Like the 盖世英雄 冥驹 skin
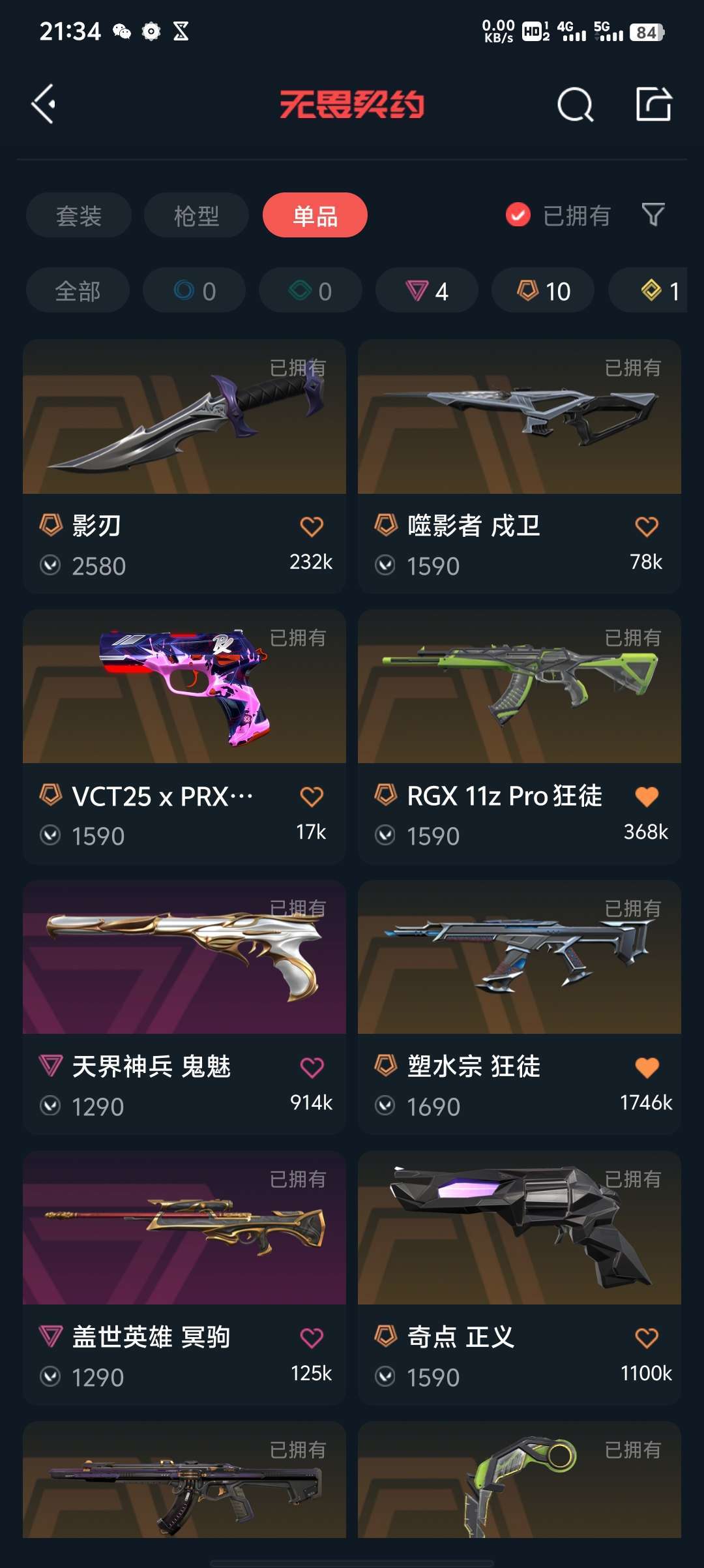The width and height of the screenshot is (704, 1568). click(x=312, y=1338)
